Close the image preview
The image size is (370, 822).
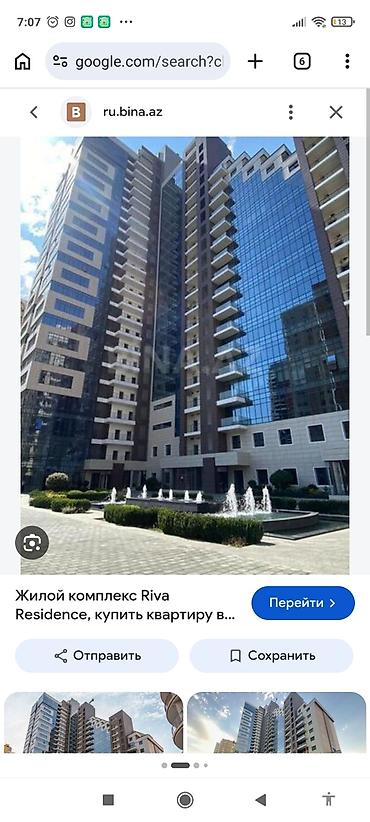[336, 112]
